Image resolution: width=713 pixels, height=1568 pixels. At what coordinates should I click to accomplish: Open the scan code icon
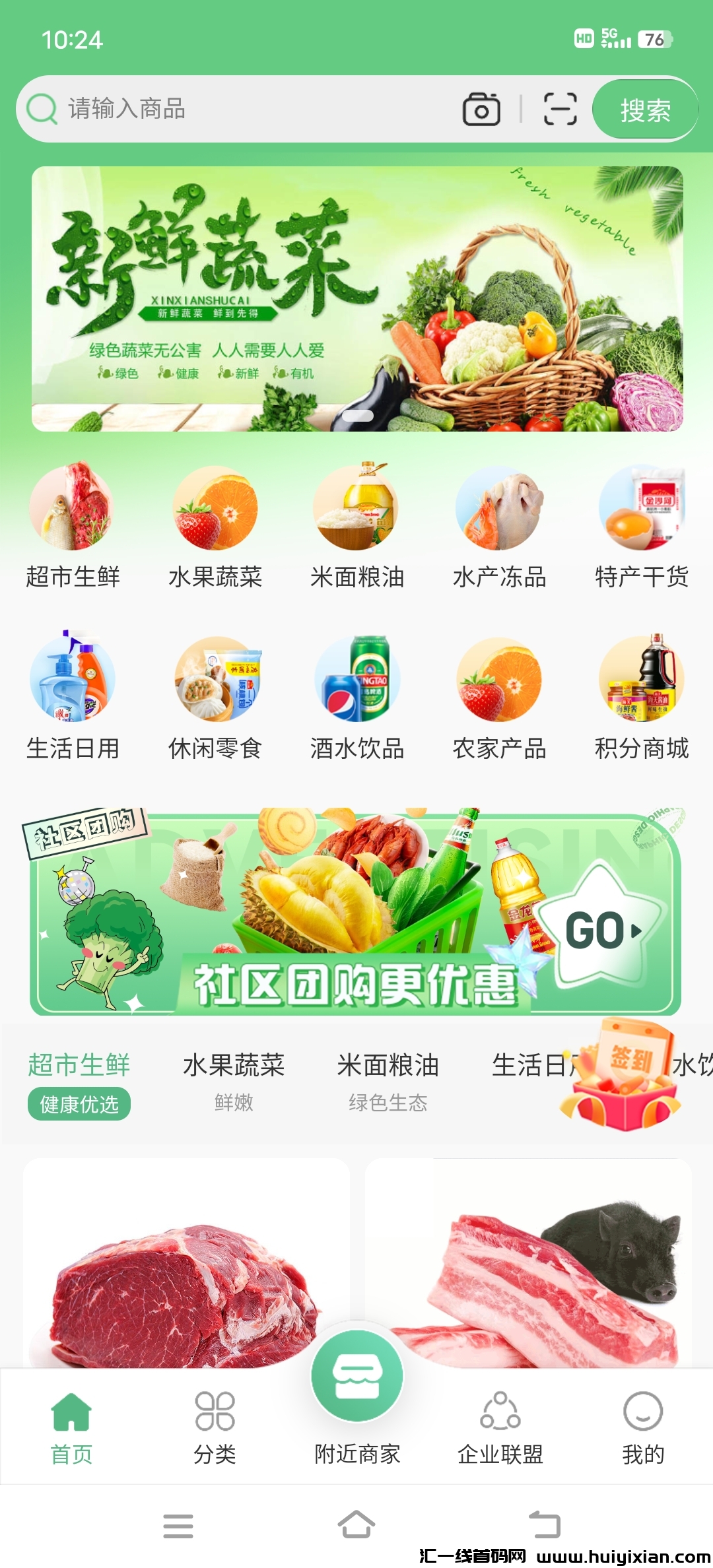[560, 110]
